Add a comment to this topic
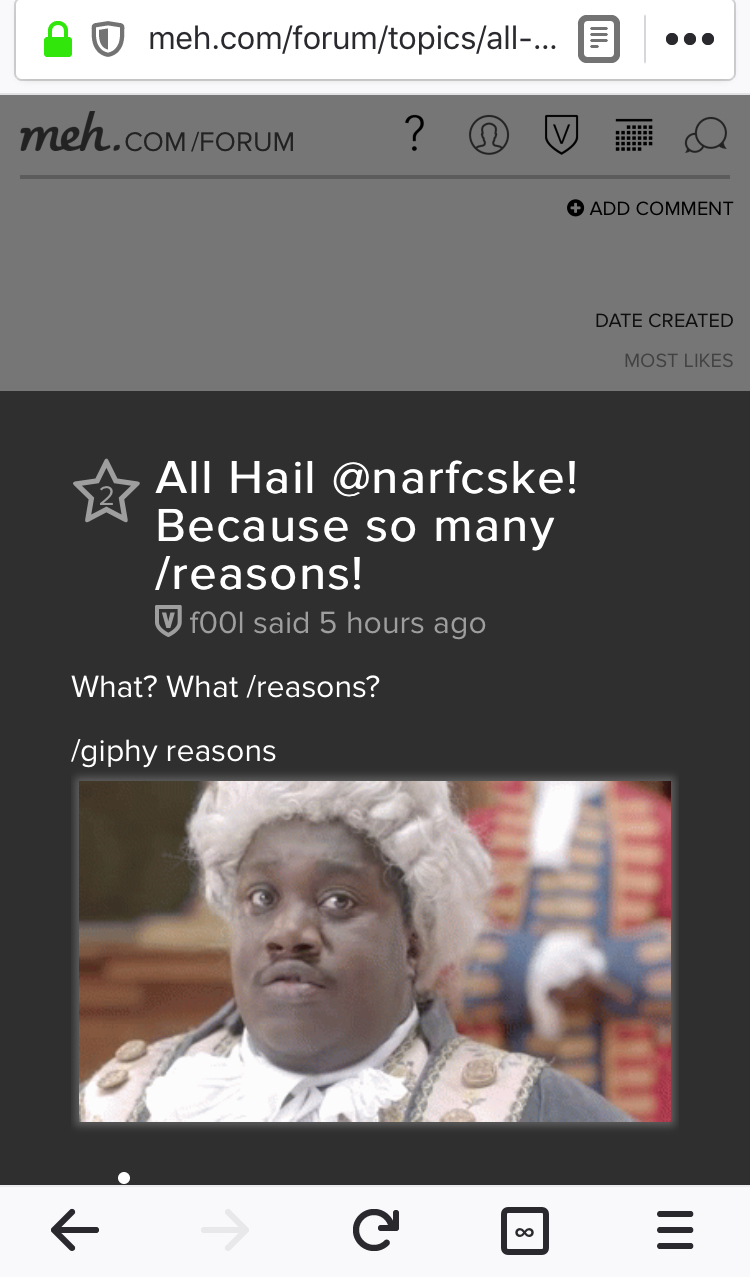Viewport: 750px width, 1277px height. [650, 208]
